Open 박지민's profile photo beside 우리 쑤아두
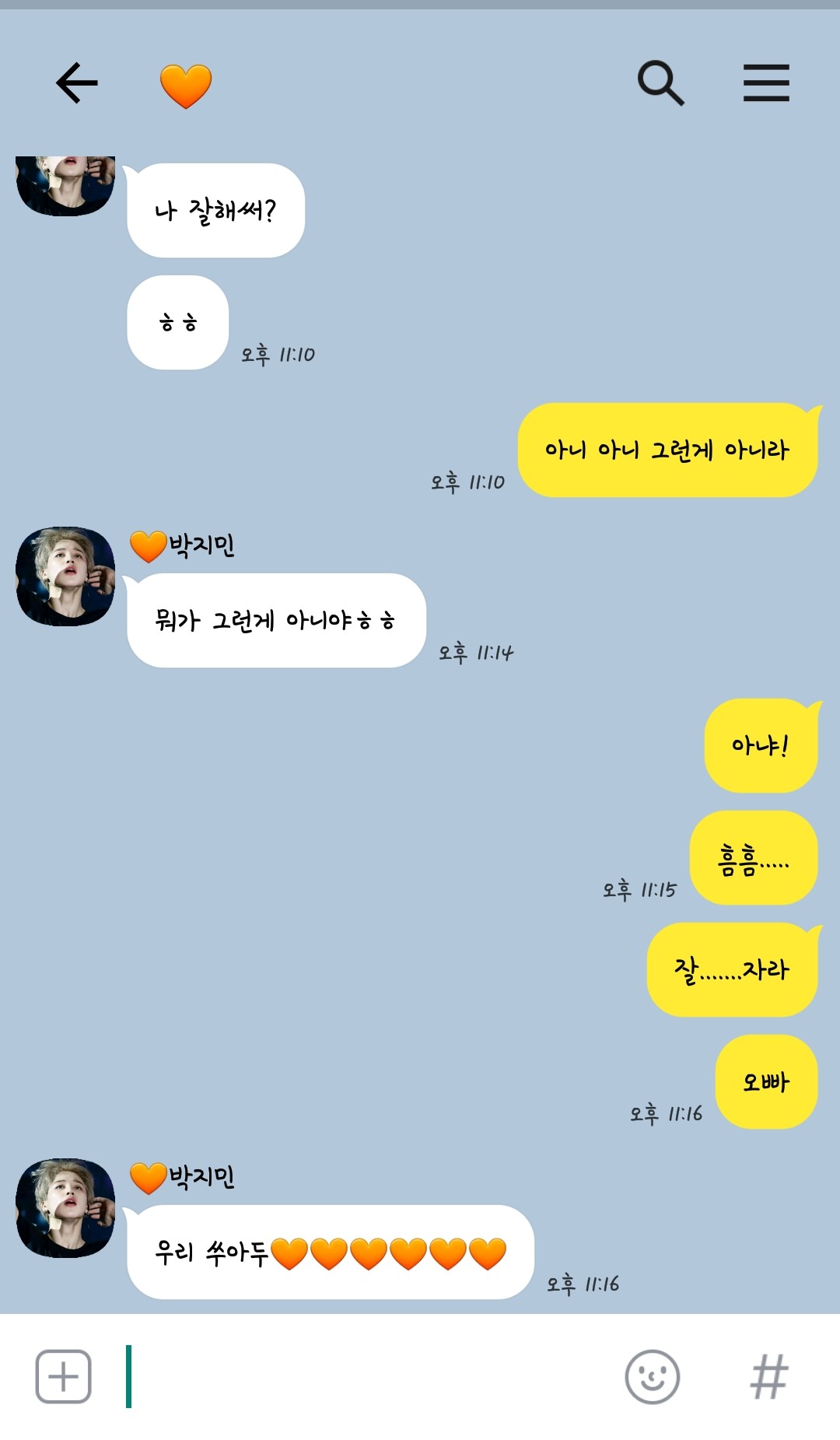Screen dimensions: 840x1440 click(x=65, y=1208)
